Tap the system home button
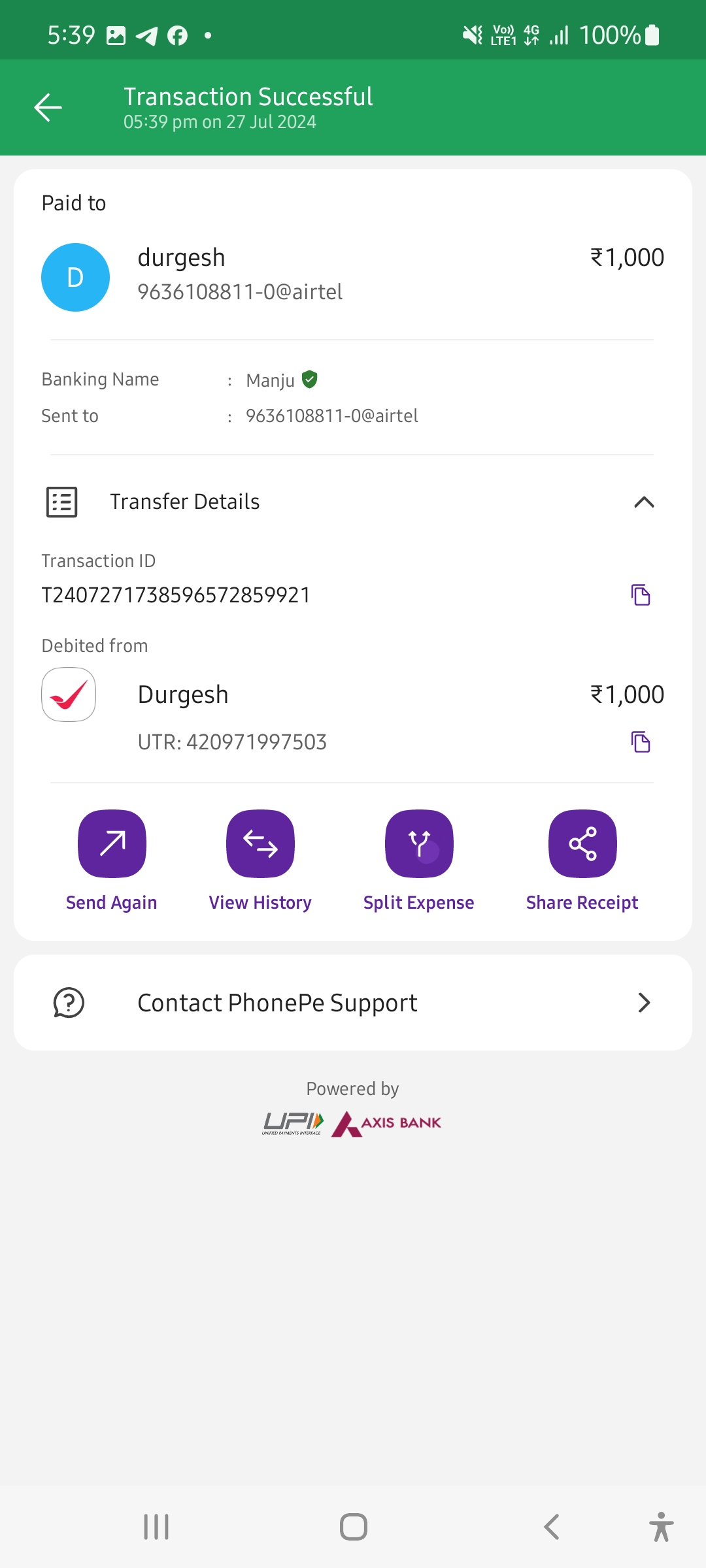 (x=353, y=1527)
